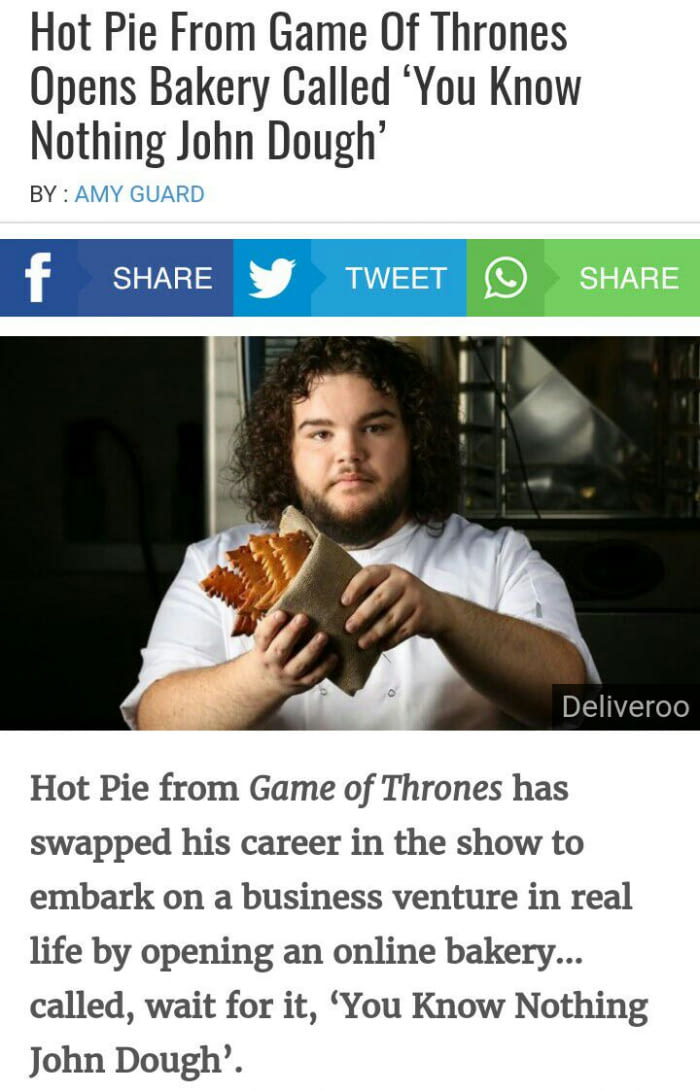The height and width of the screenshot is (1091, 700).
Task: Open author Amy Guard's page
Action: [x=139, y=194]
